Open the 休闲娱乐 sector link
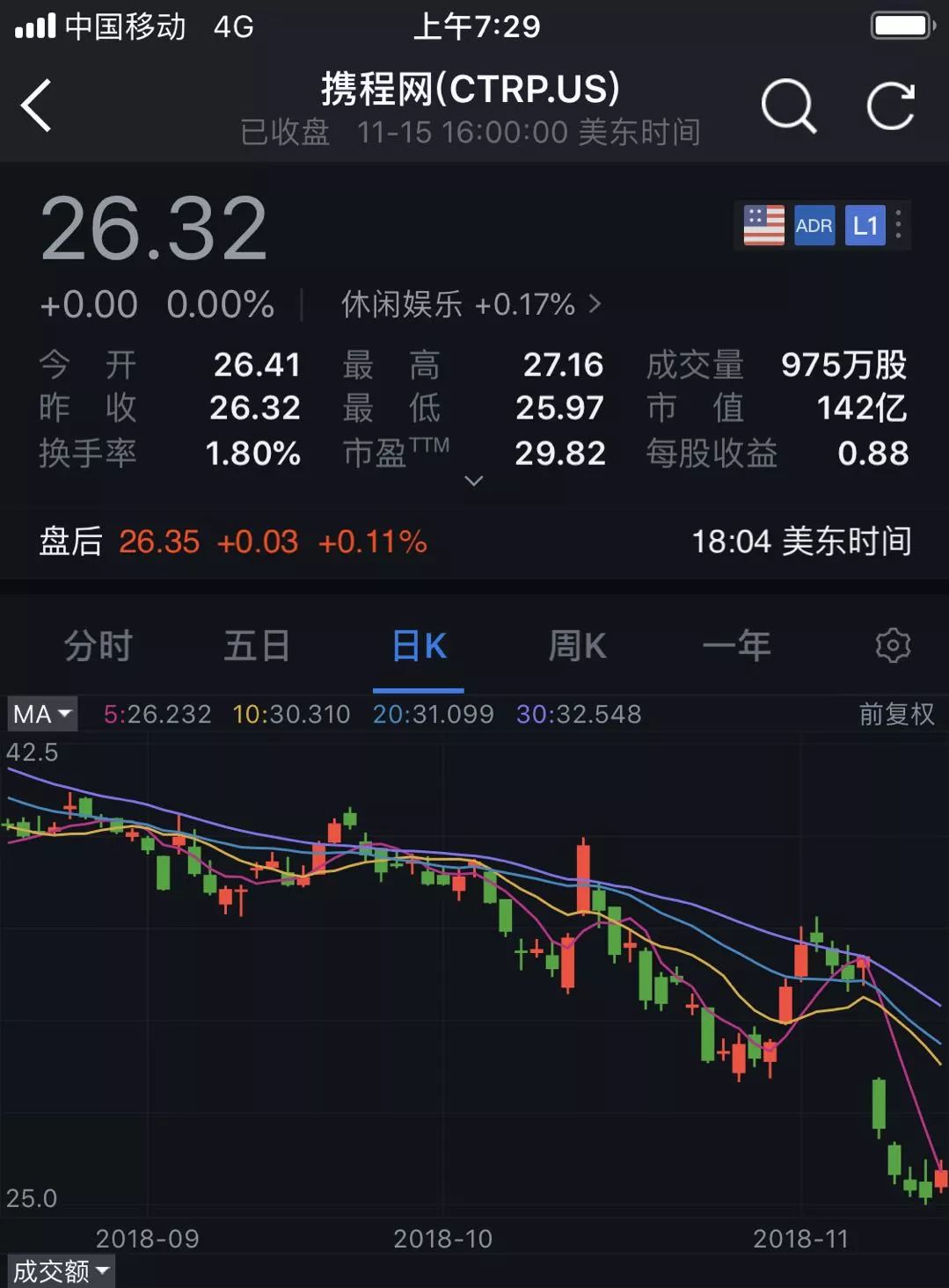 471,304
